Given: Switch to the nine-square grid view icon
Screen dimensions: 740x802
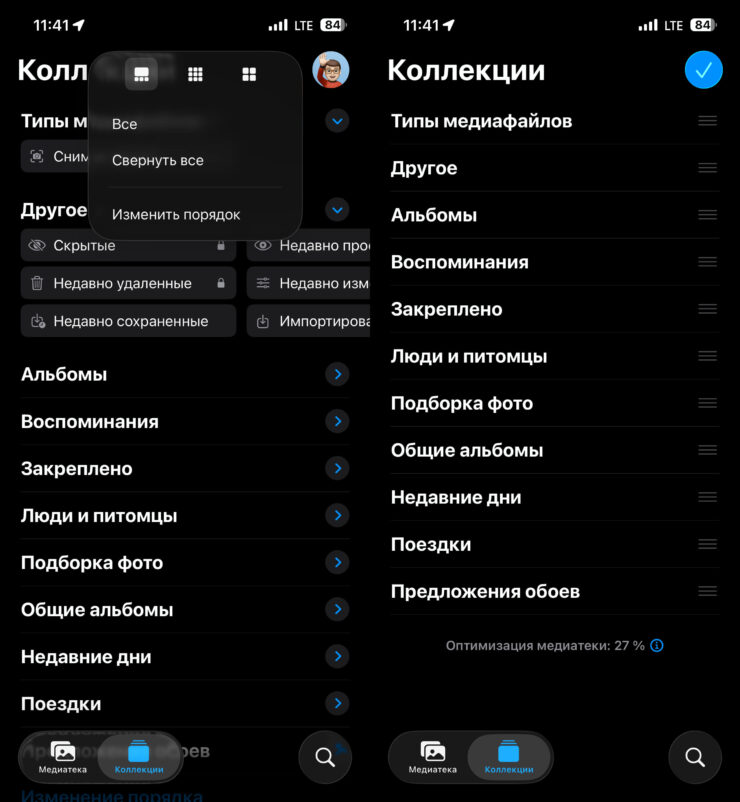Looking at the screenshot, I should [x=195, y=74].
